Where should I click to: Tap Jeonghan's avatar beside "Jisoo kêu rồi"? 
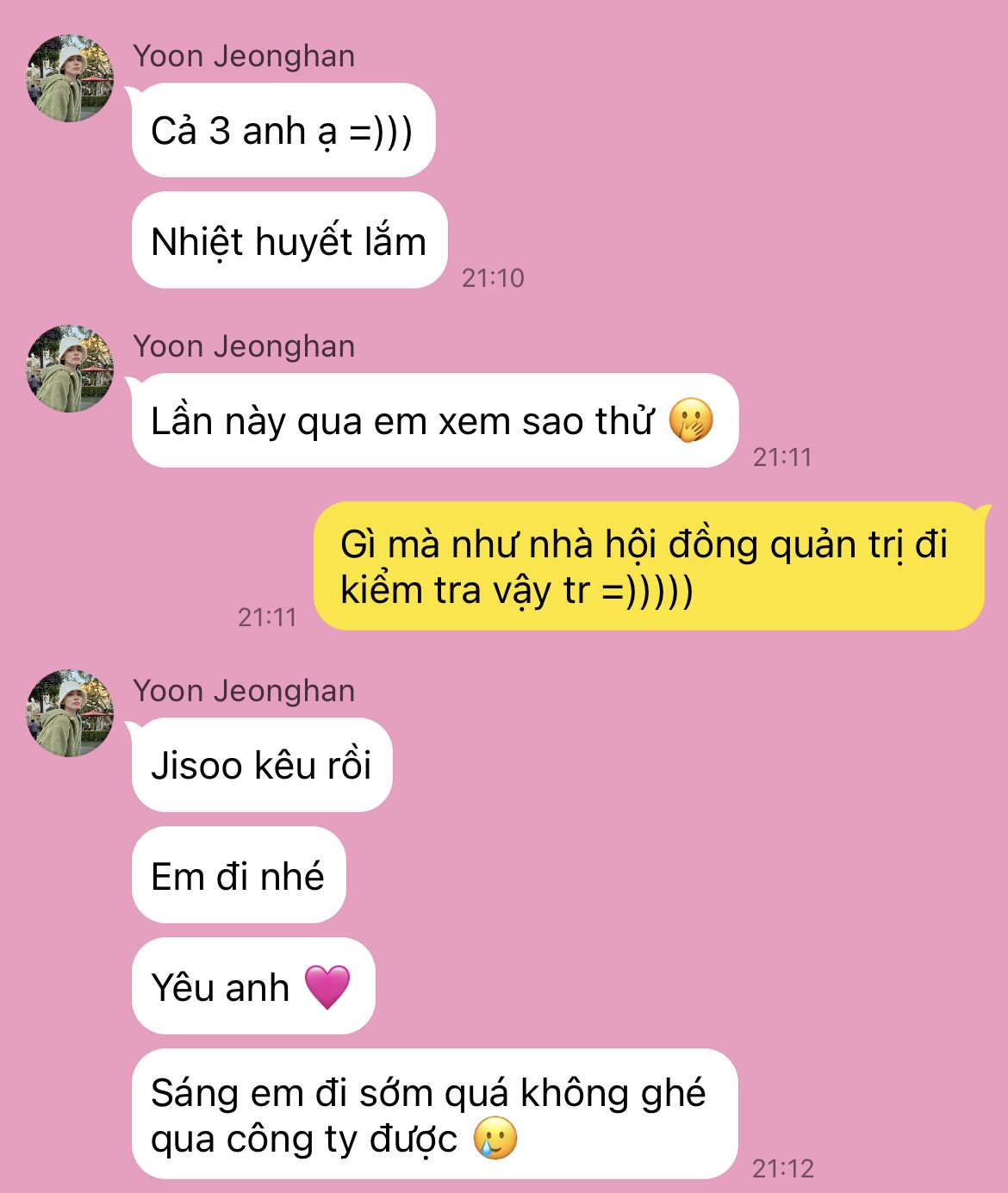pos(71,713)
